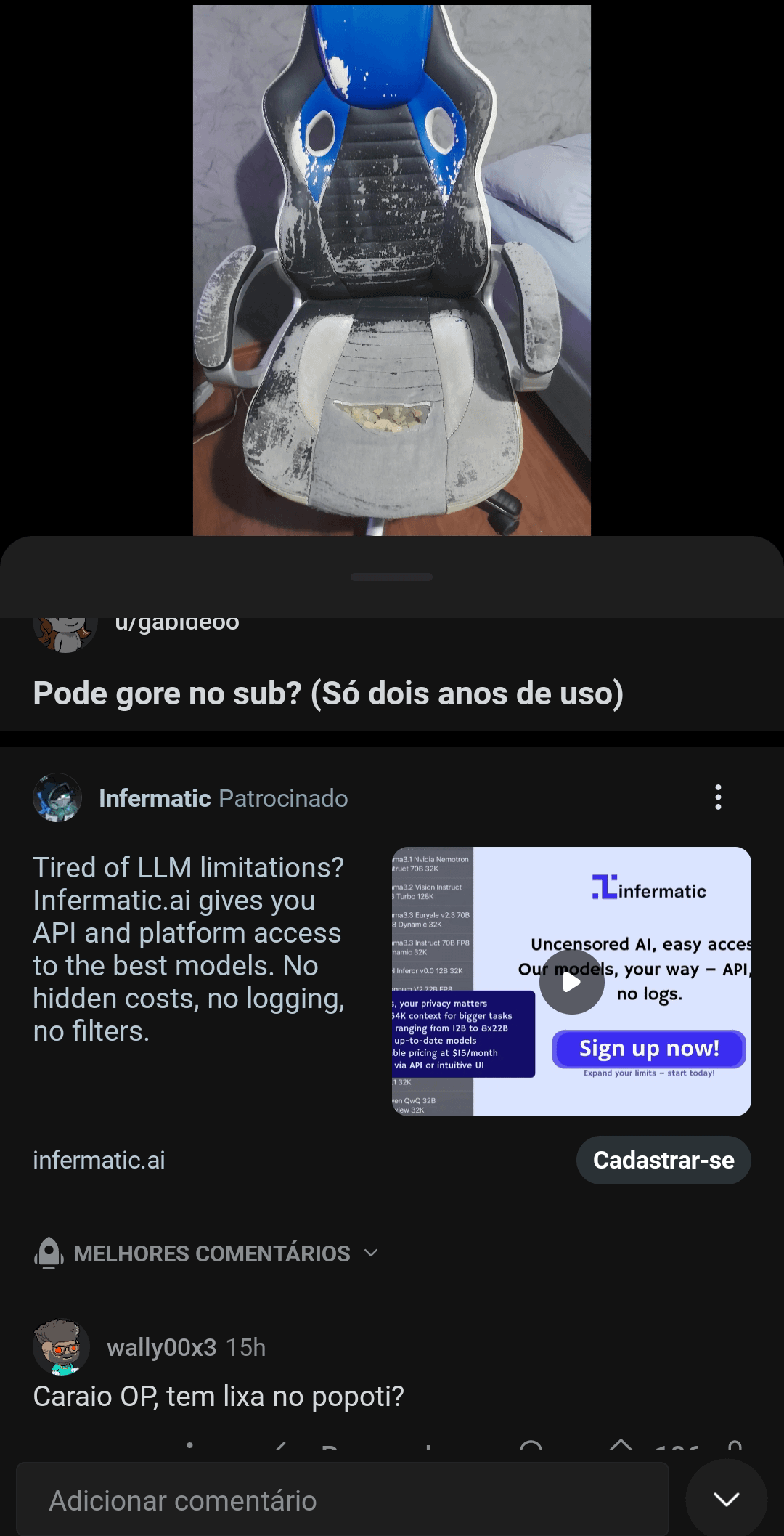Open wally00x3's profile
The width and height of the screenshot is (784, 1536).
pyautogui.click(x=161, y=1348)
